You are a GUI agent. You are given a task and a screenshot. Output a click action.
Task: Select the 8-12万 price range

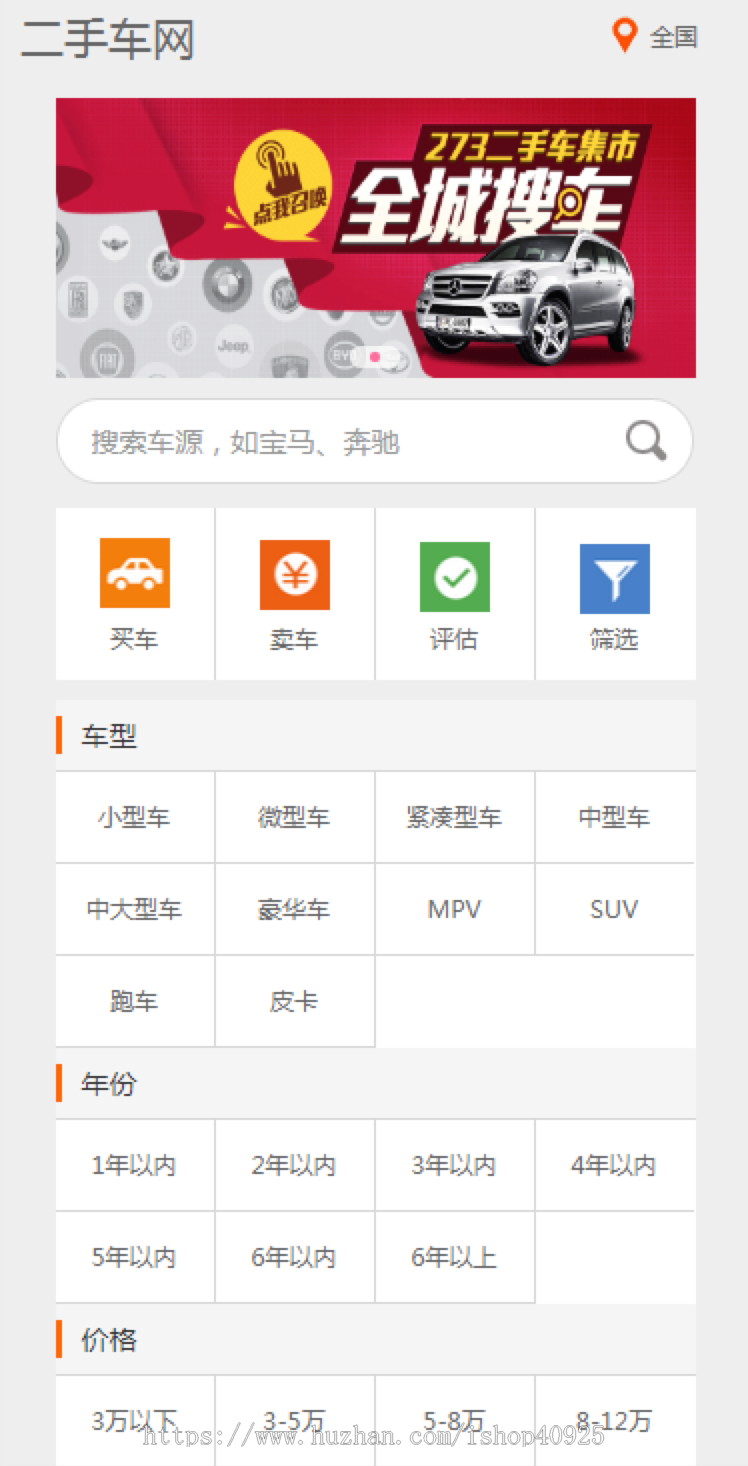click(615, 1420)
